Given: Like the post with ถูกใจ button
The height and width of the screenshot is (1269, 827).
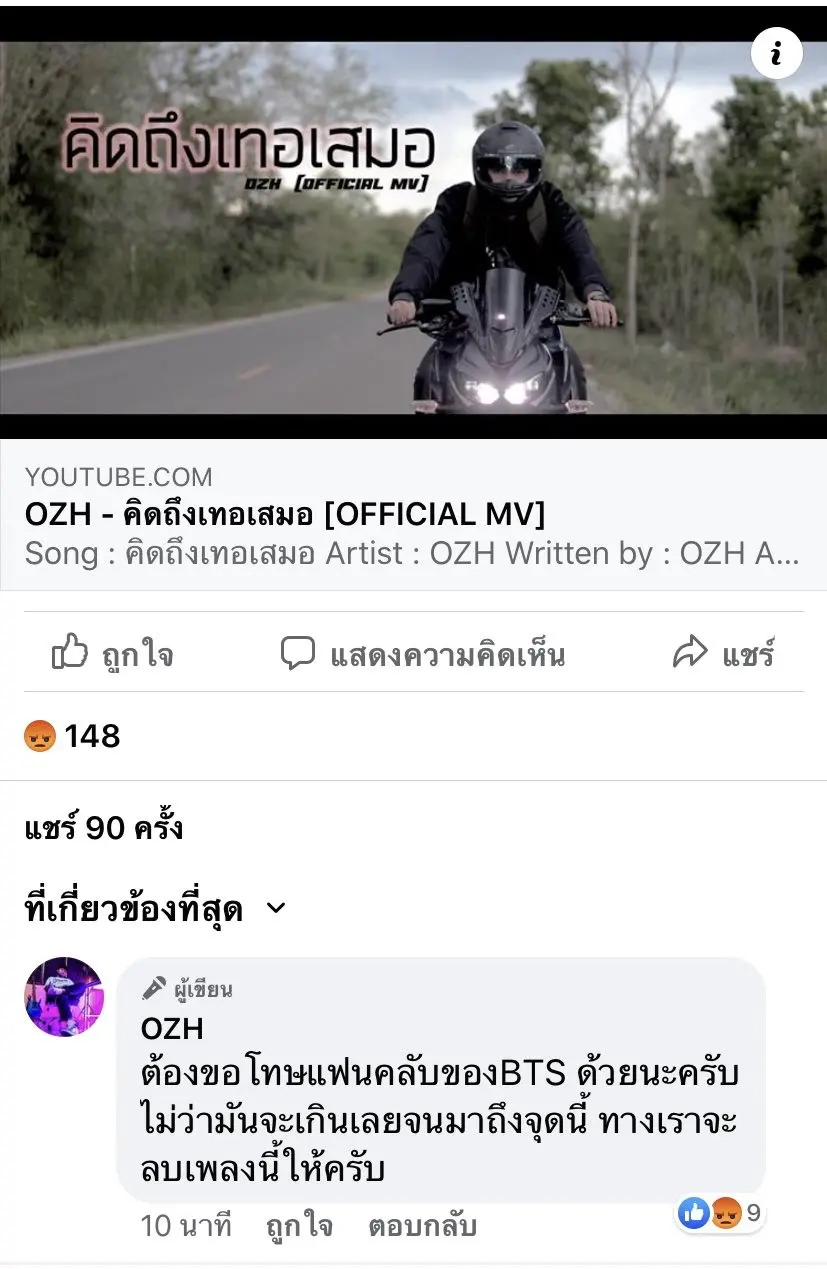Looking at the screenshot, I should click(x=112, y=655).
